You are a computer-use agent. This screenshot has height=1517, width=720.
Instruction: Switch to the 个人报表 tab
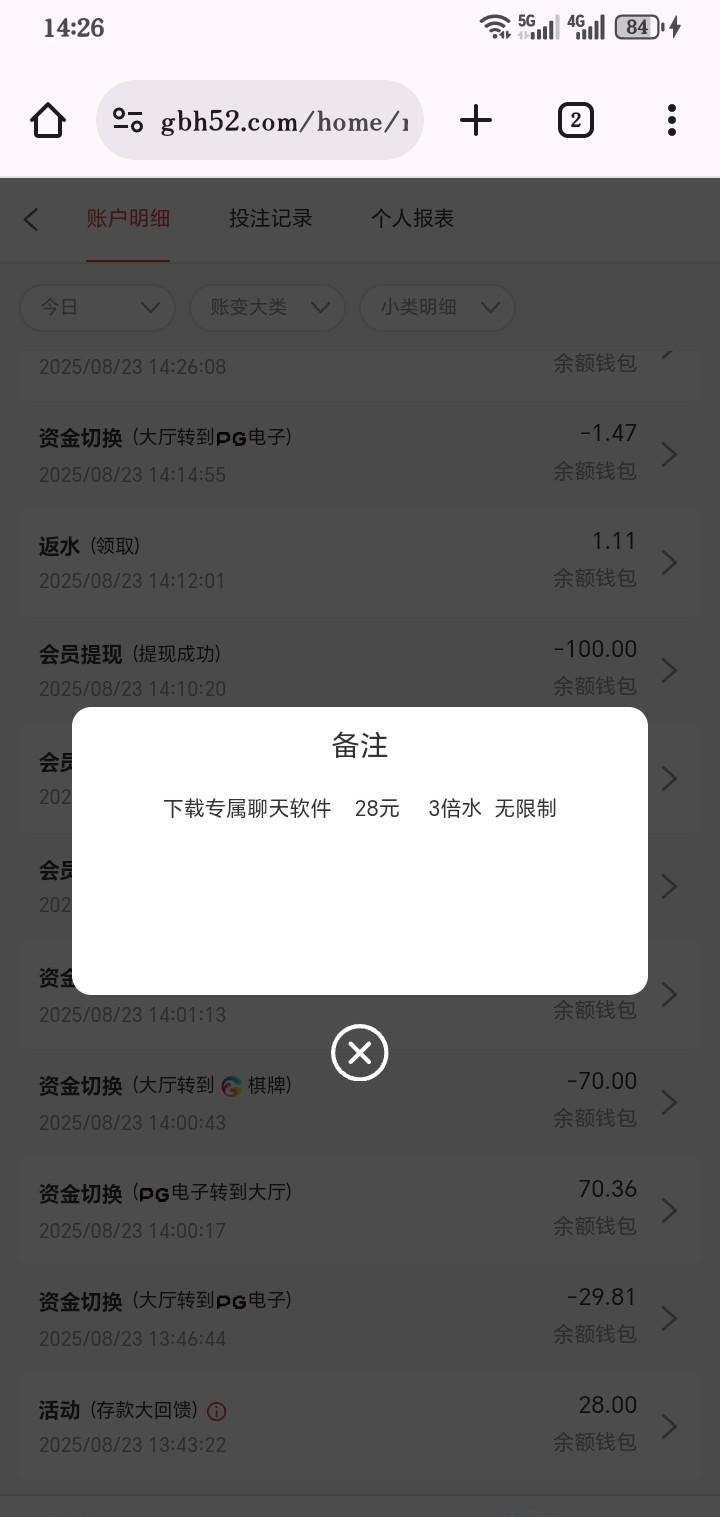[x=412, y=219]
